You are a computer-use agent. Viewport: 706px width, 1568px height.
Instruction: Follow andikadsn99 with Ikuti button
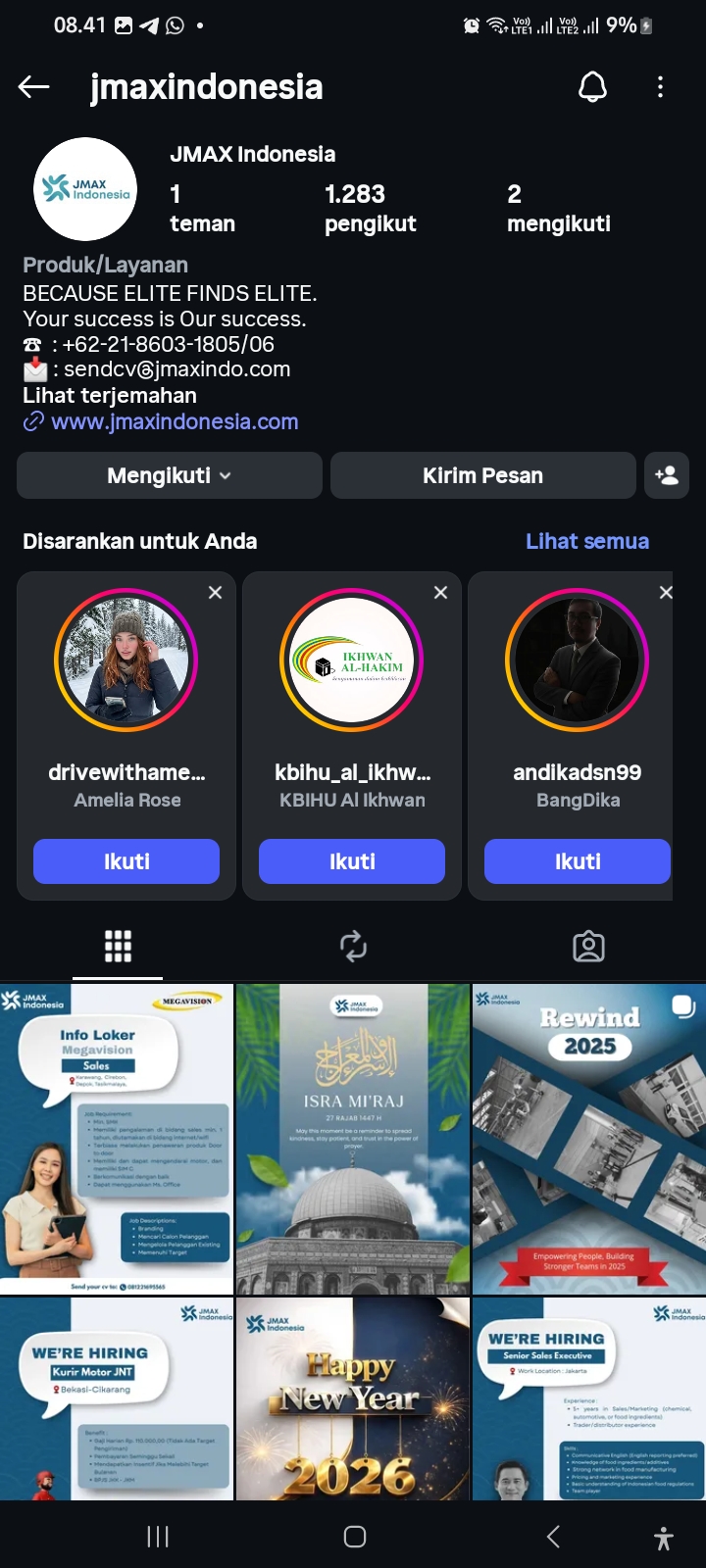click(x=577, y=861)
